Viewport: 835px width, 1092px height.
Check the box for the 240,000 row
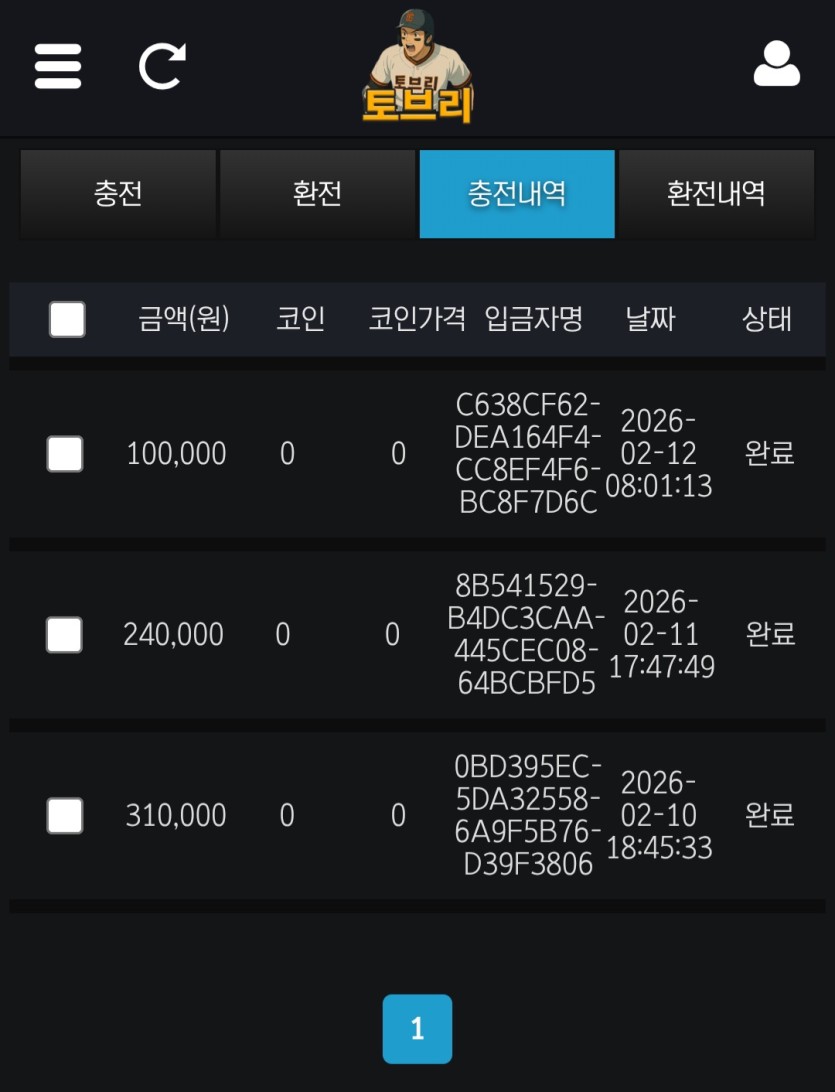[x=65, y=635]
